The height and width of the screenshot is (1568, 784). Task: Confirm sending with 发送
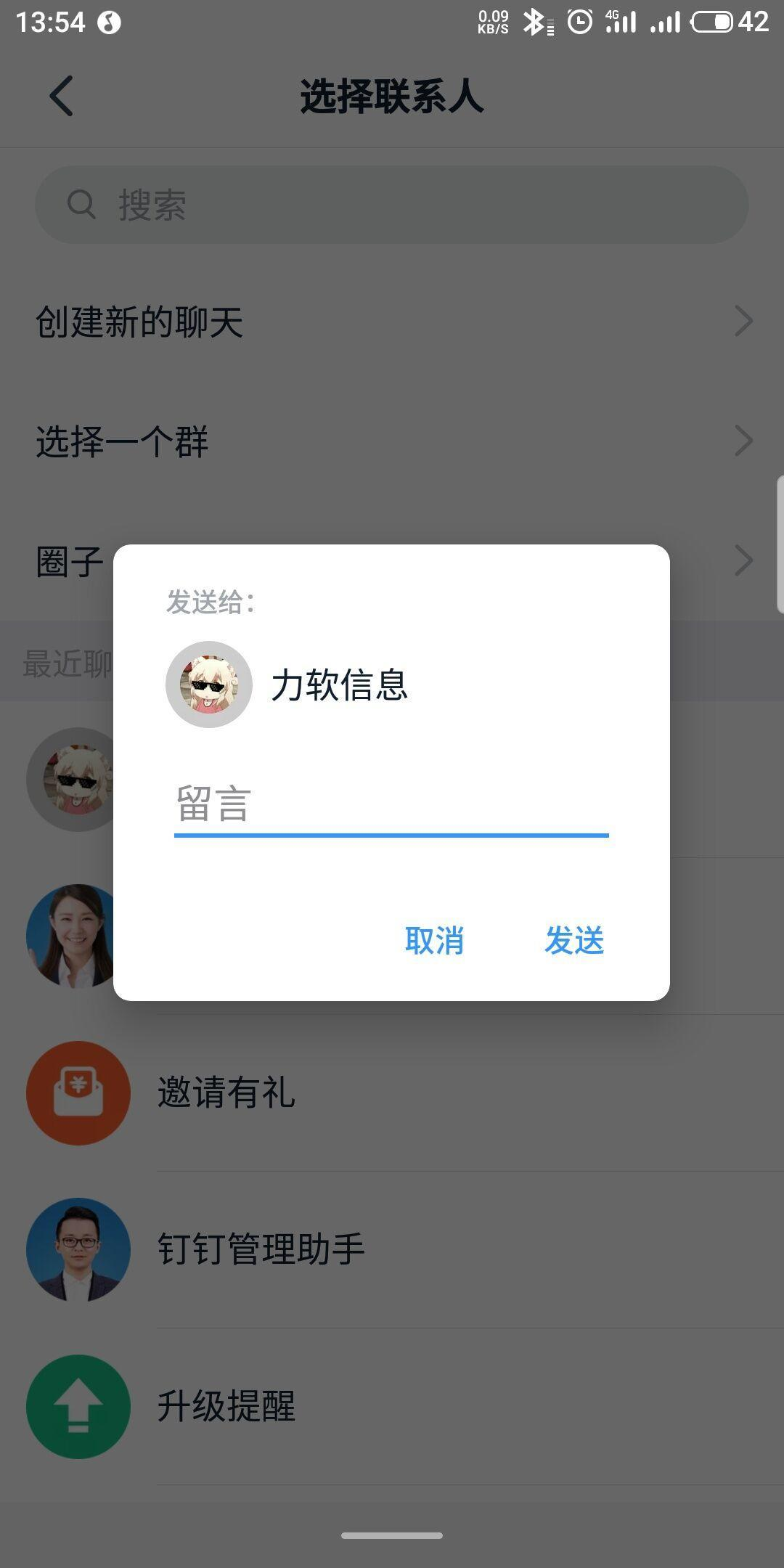(x=574, y=941)
